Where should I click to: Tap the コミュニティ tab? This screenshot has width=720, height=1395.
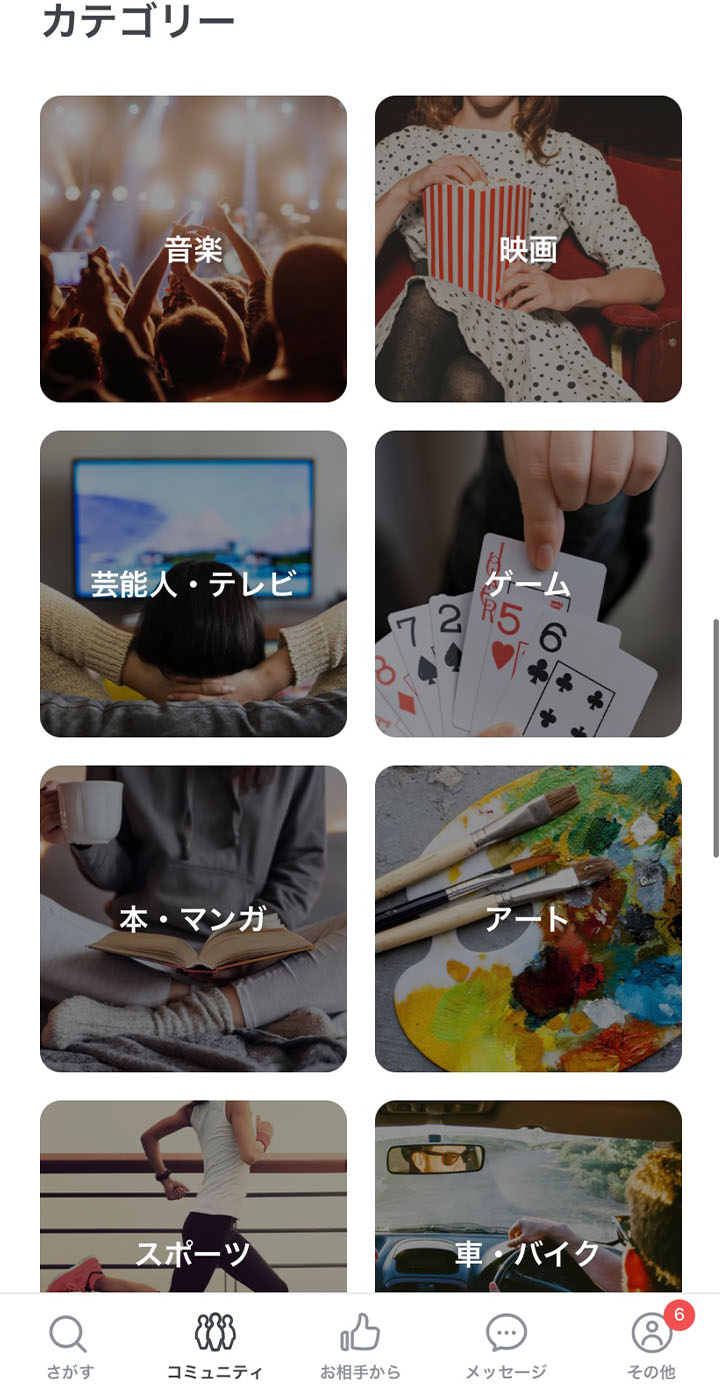pyautogui.click(x=214, y=1346)
